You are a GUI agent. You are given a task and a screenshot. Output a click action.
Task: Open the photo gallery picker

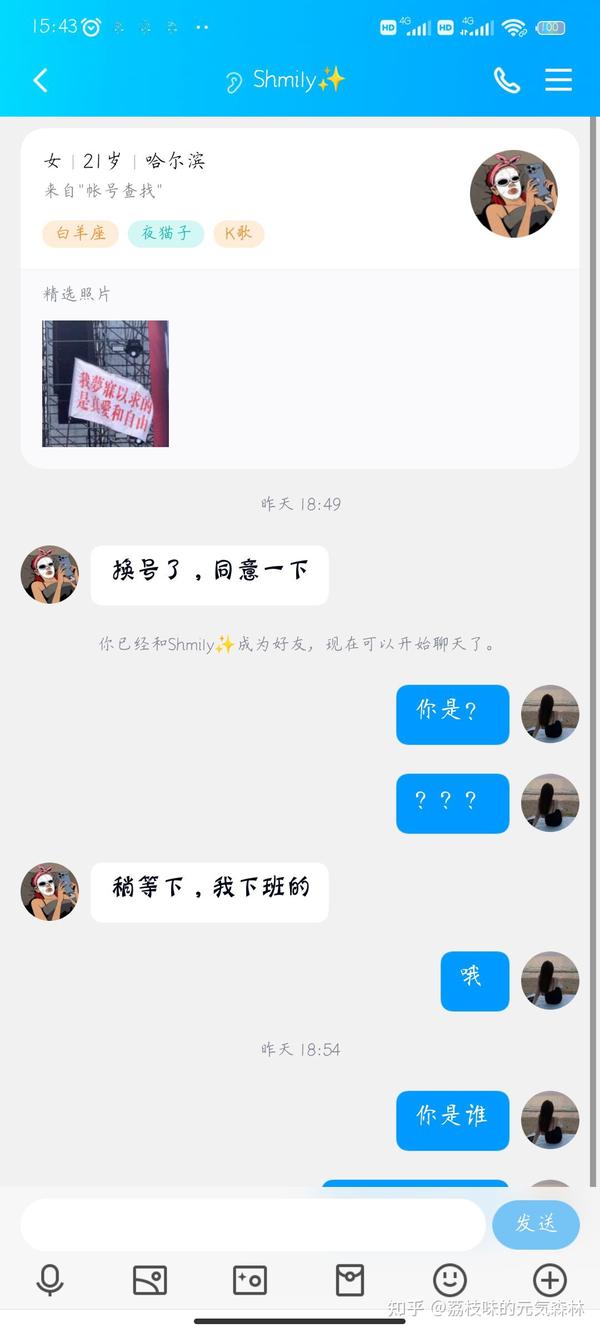[x=150, y=1280]
